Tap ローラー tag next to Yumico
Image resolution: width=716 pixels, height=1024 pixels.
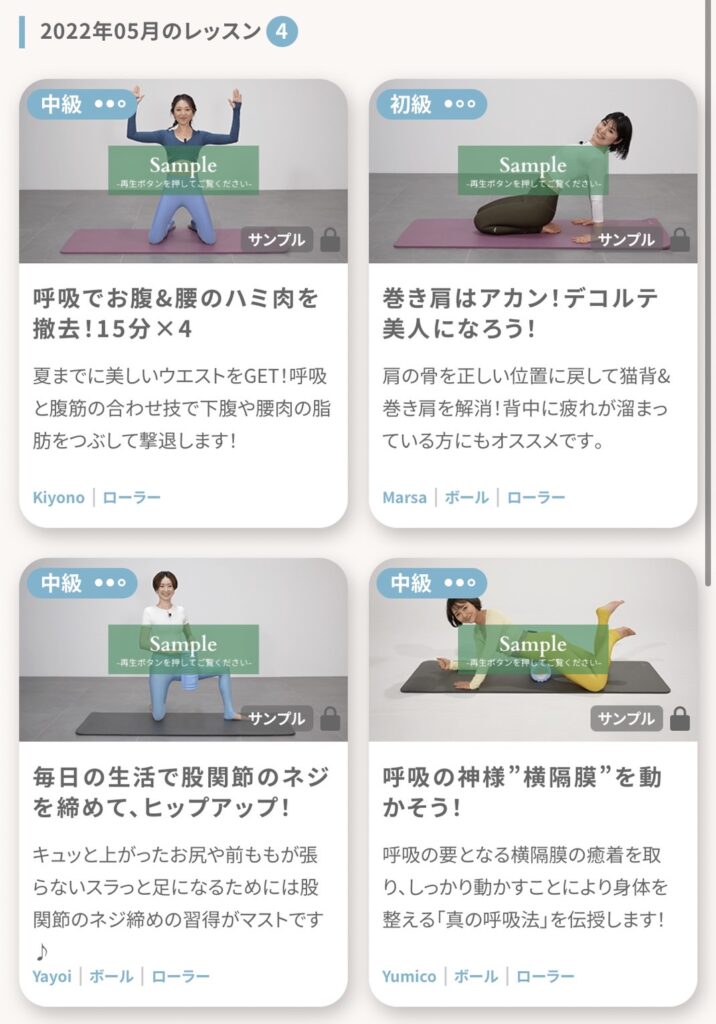(x=545, y=976)
